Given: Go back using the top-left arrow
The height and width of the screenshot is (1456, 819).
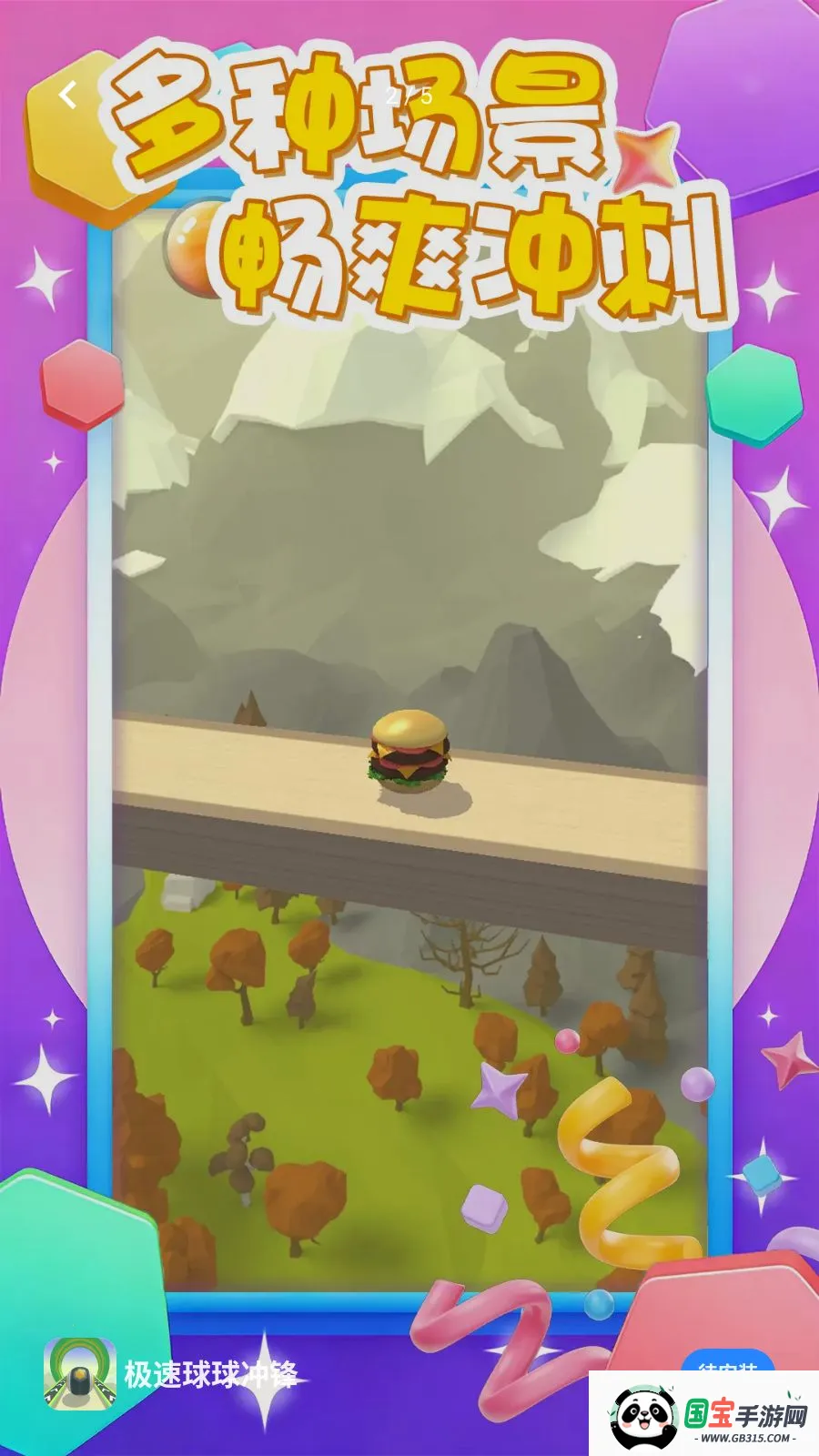Looking at the screenshot, I should [x=68, y=95].
